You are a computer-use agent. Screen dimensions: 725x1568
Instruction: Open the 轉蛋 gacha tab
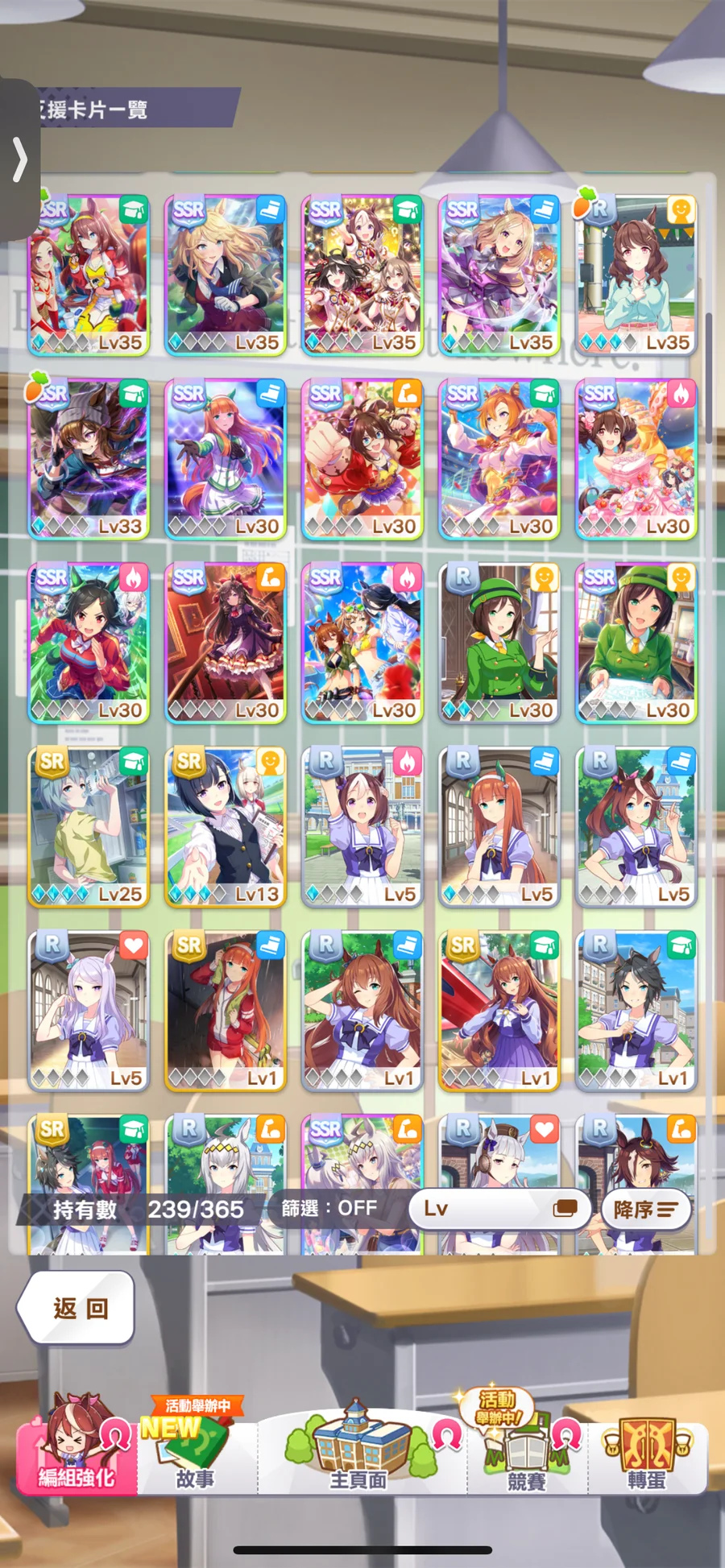click(648, 1446)
